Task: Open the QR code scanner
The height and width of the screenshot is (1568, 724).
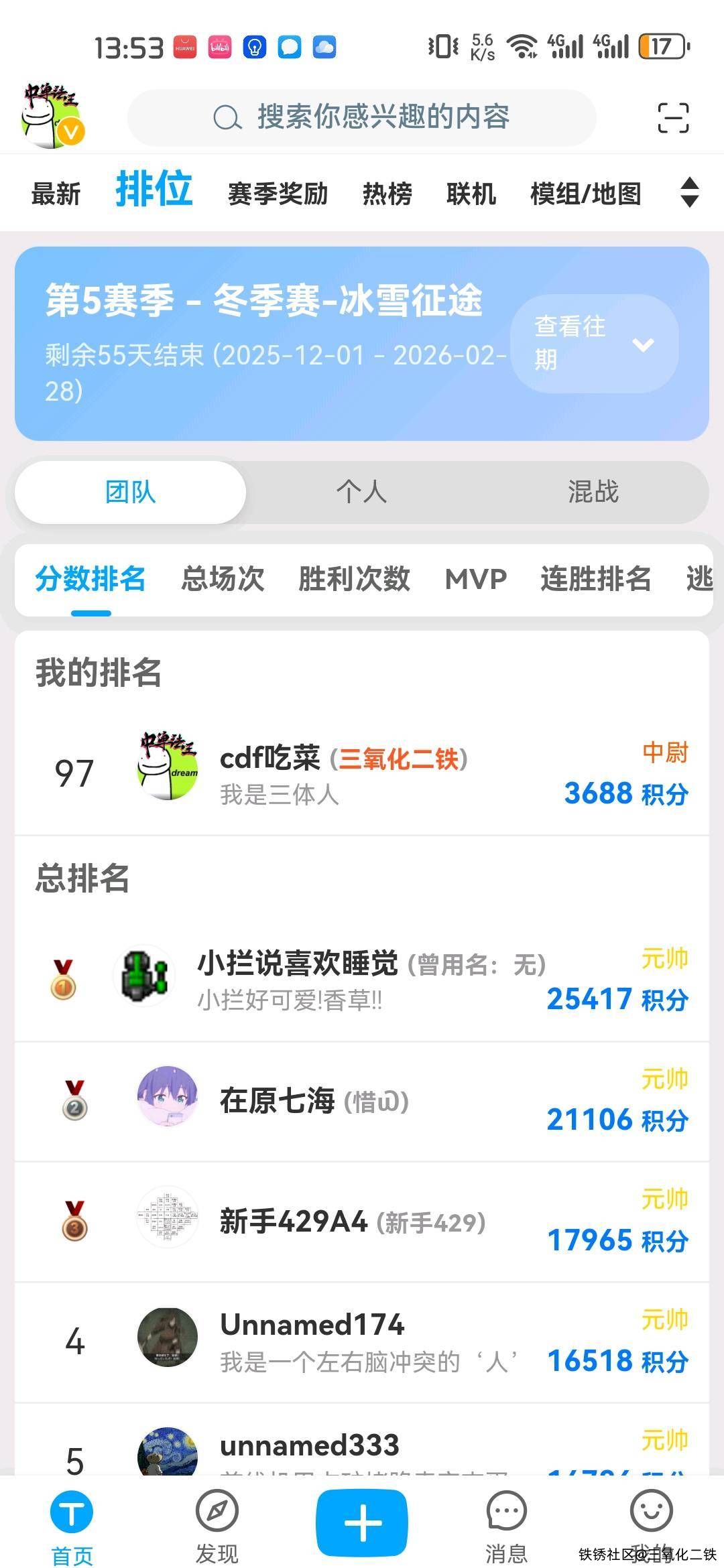Action: click(672, 117)
